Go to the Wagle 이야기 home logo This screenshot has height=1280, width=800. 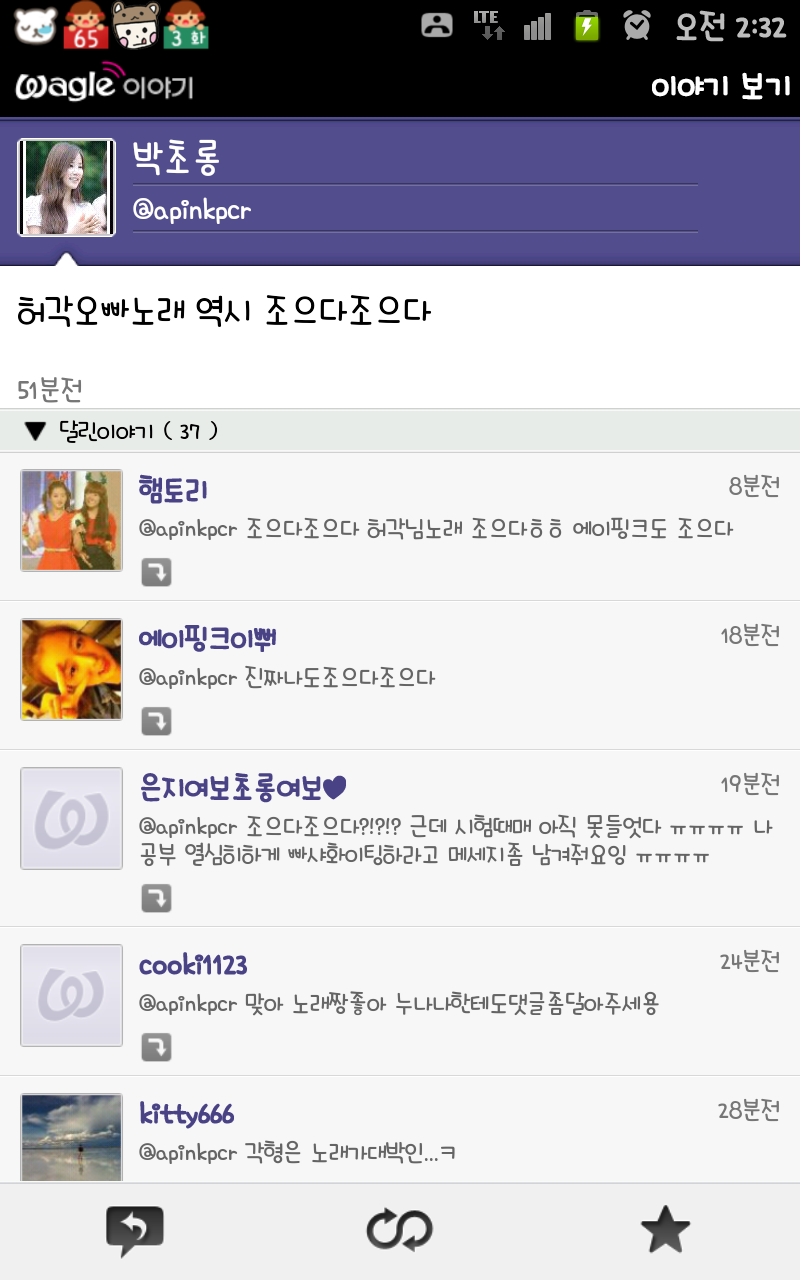tap(104, 84)
